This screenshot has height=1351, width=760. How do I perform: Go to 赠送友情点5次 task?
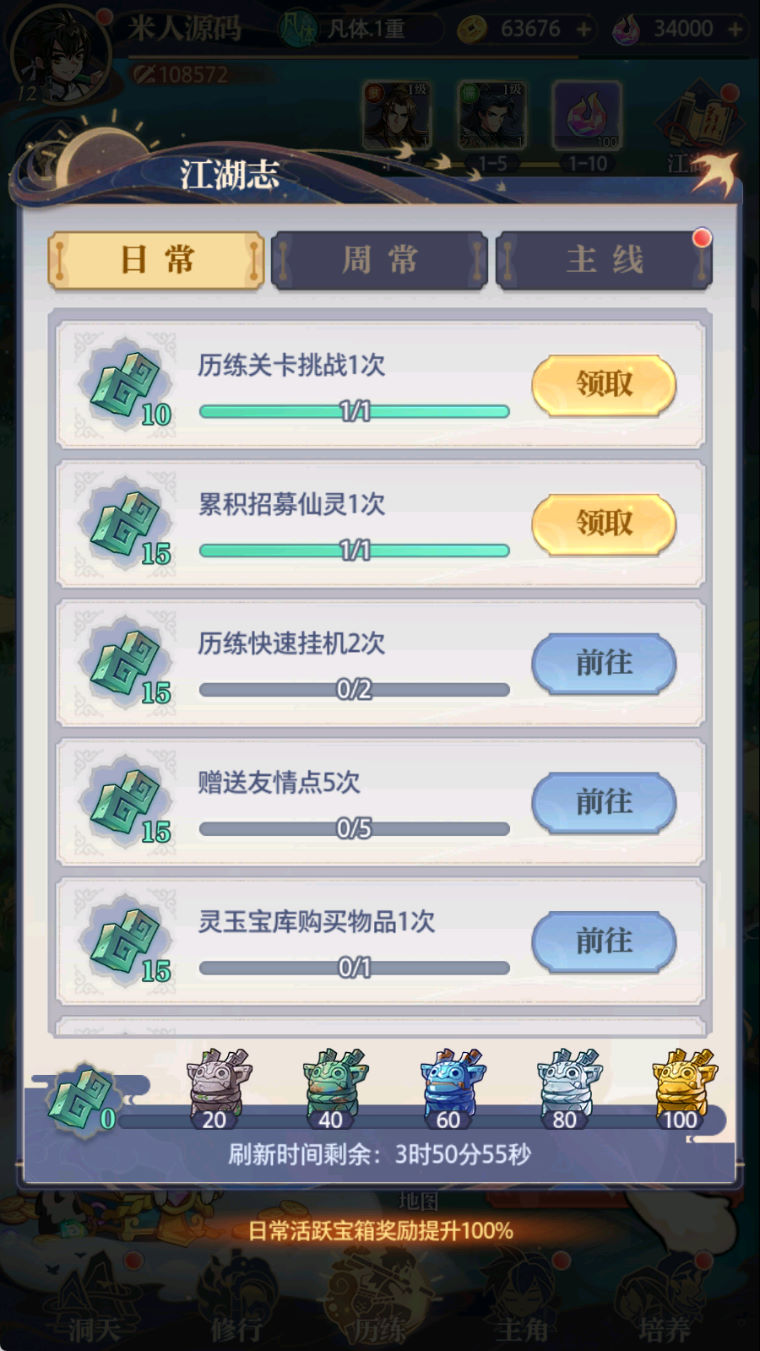pyautogui.click(x=604, y=801)
